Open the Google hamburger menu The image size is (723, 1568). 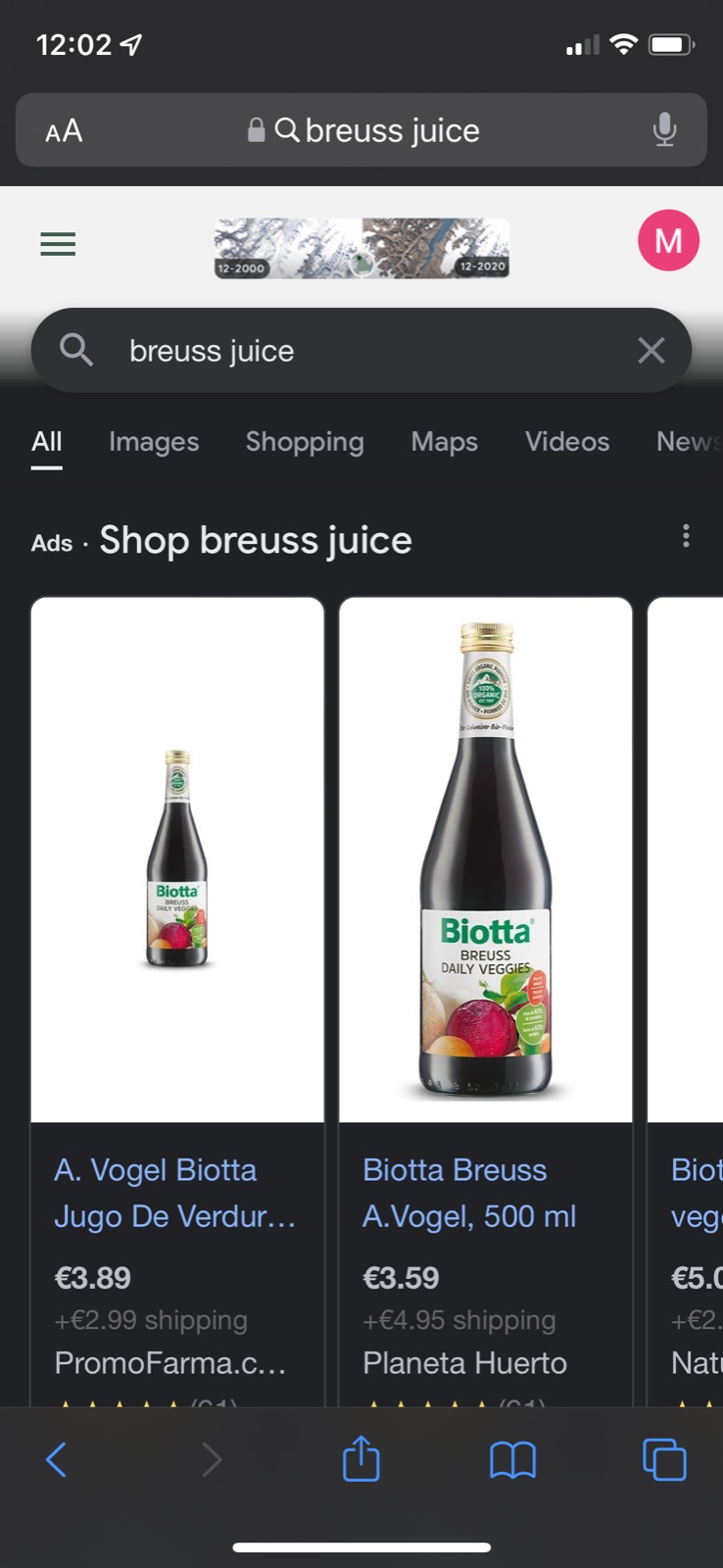pyautogui.click(x=58, y=243)
